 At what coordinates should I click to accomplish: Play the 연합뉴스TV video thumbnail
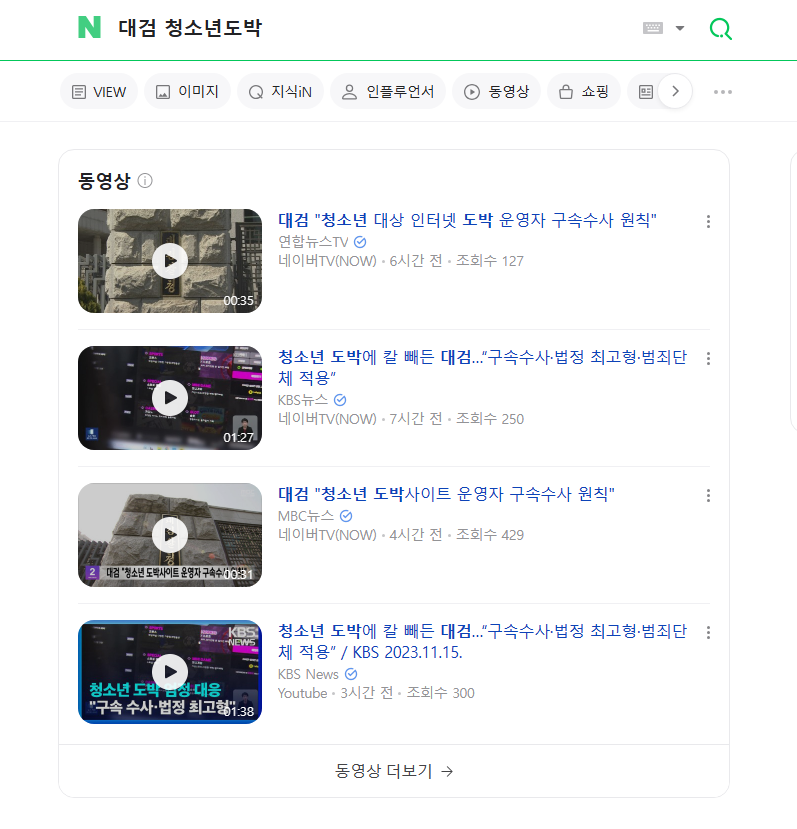(170, 261)
